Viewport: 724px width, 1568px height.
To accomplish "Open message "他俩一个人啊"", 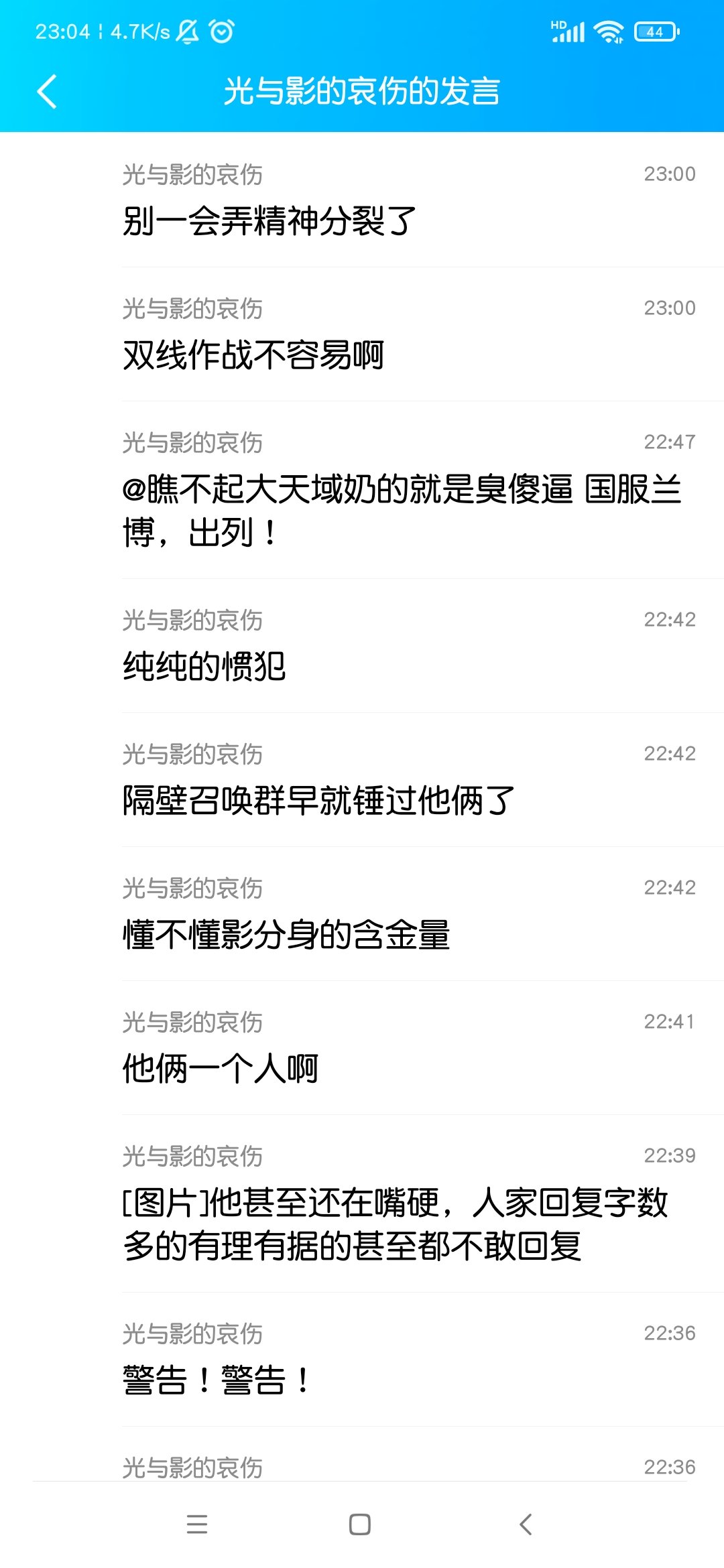I will tap(221, 1069).
